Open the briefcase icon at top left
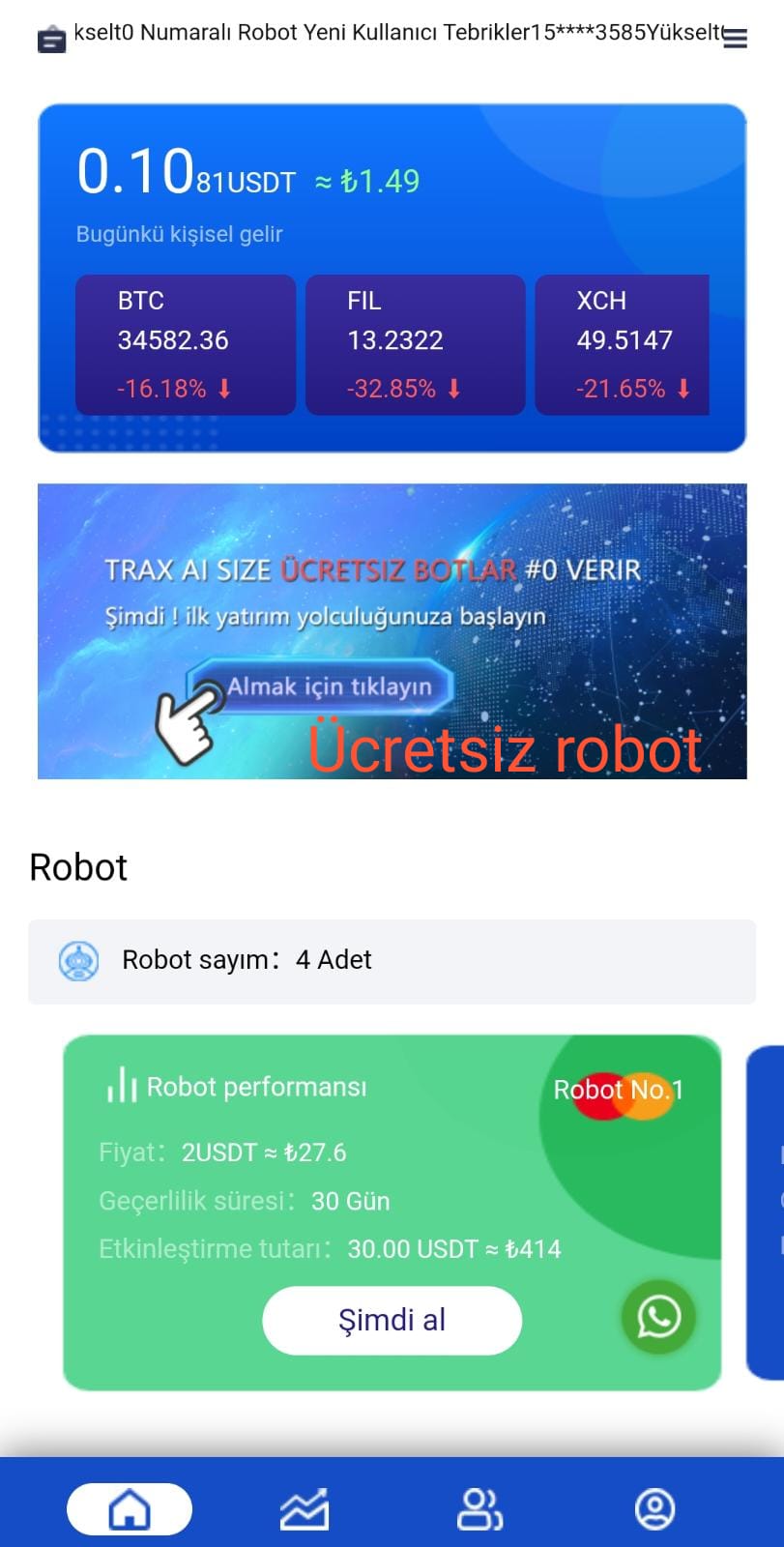This screenshot has height=1547, width=784. pyautogui.click(x=51, y=39)
